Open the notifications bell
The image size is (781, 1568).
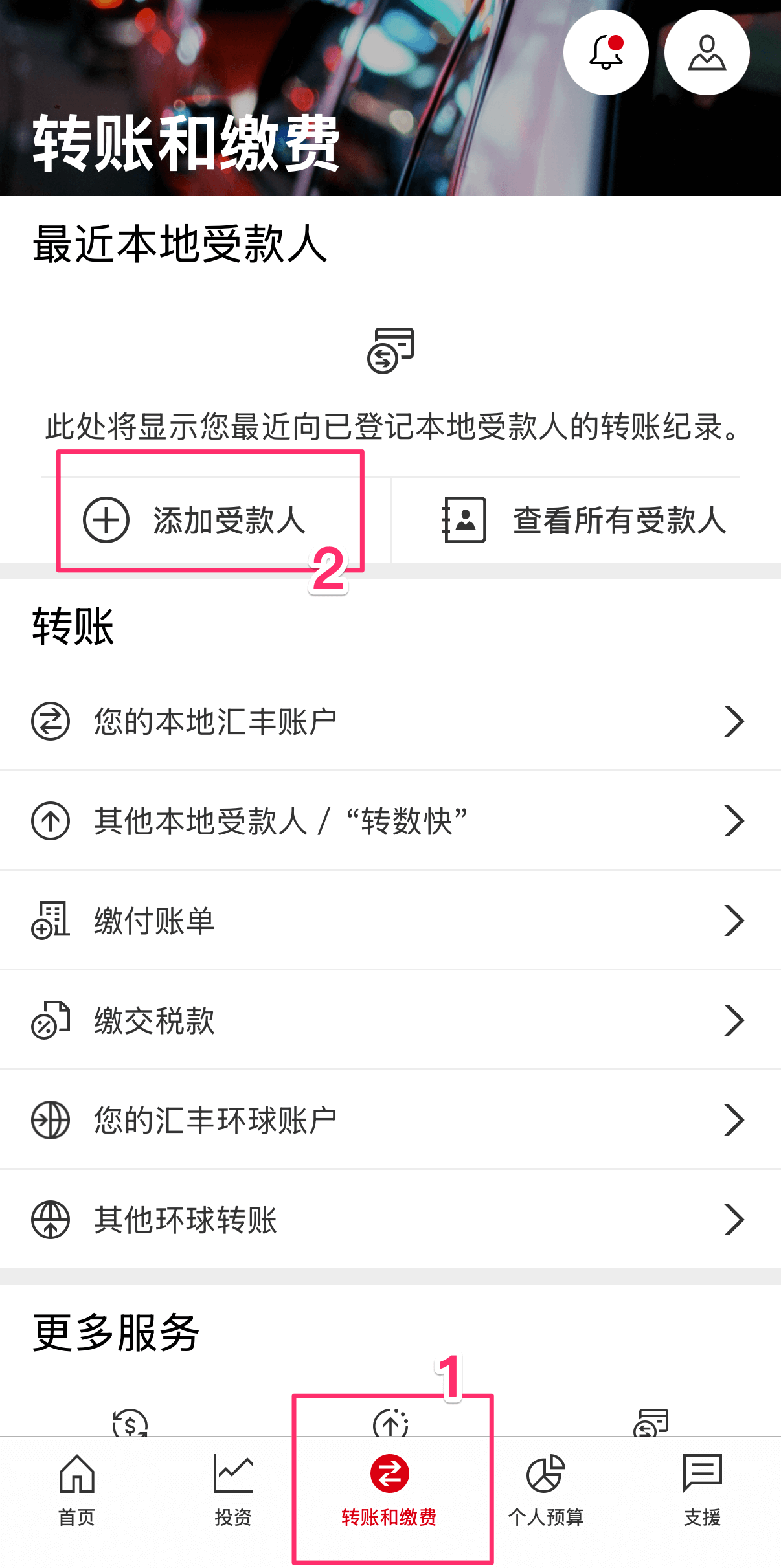[606, 53]
